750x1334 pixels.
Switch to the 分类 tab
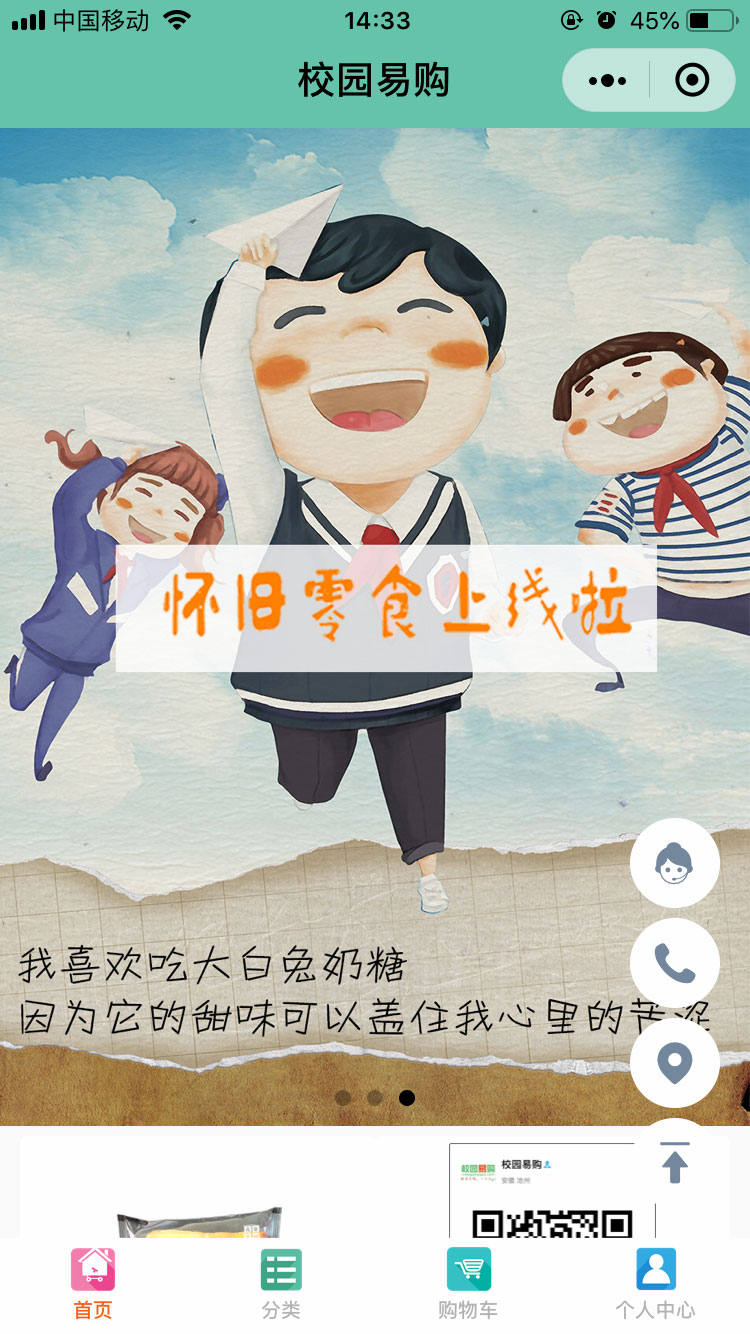tap(281, 1284)
